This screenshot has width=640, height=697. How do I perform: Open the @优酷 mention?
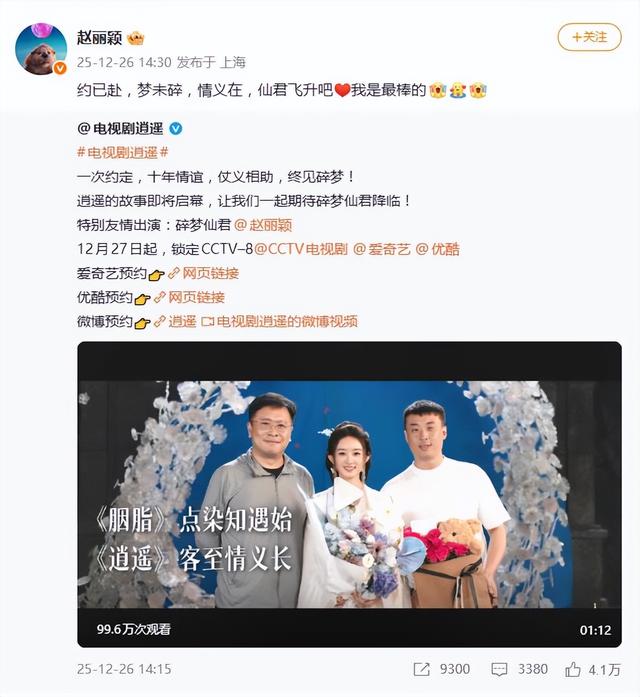(438, 248)
